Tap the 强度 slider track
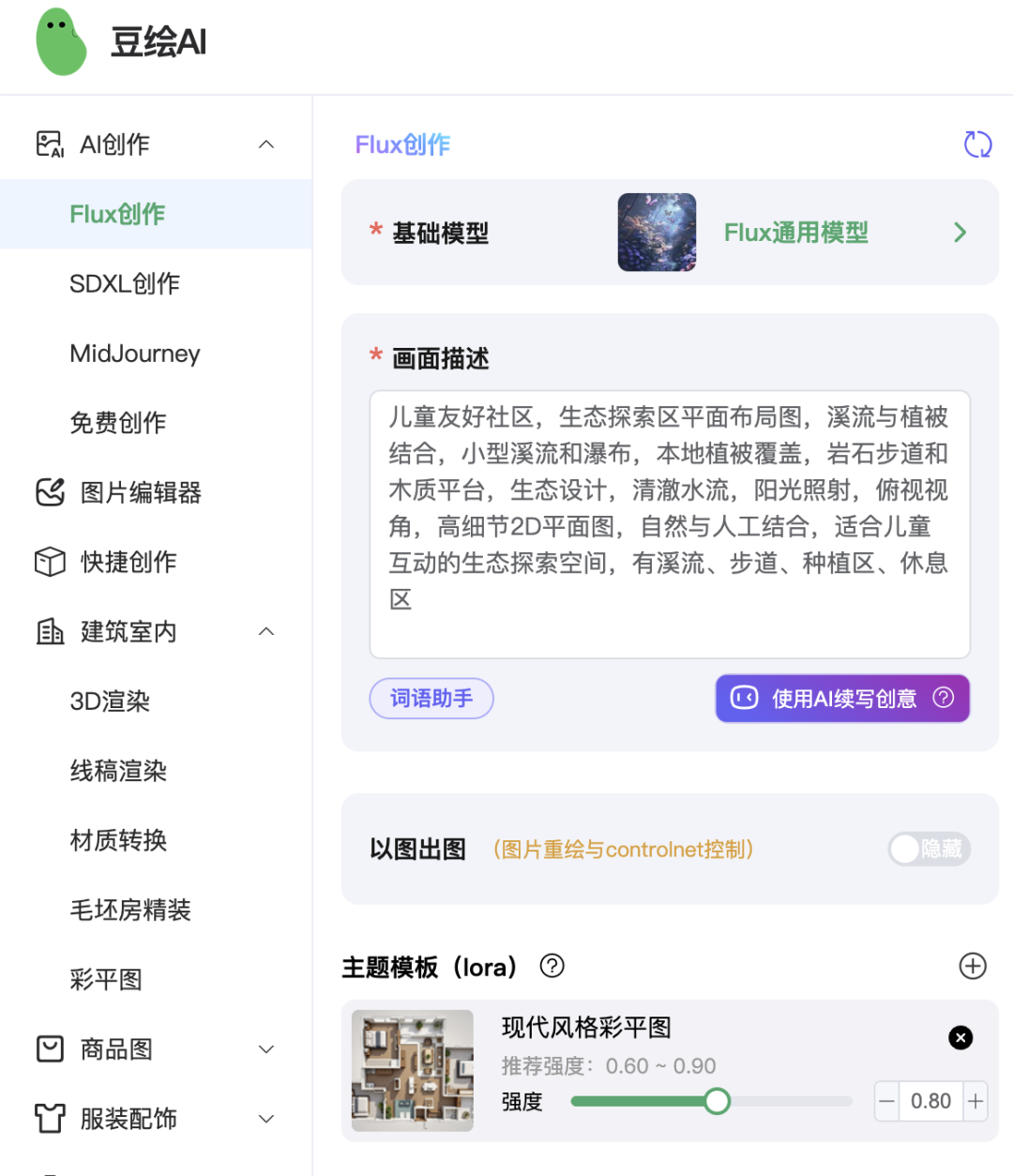 [x=788, y=1101]
